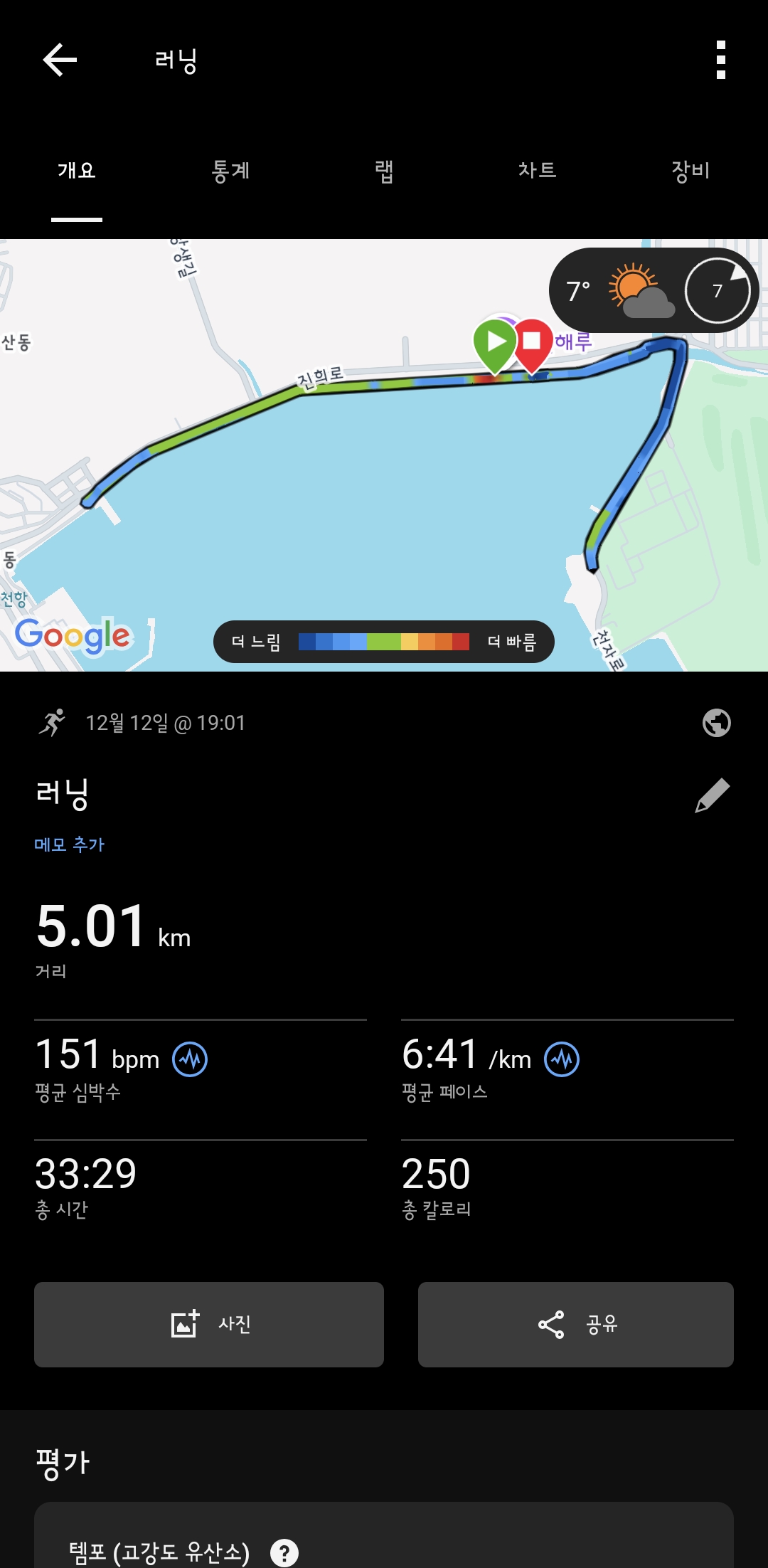This screenshot has height=1568, width=768.
Task: Open the three-dot overflow menu
Action: [721, 60]
